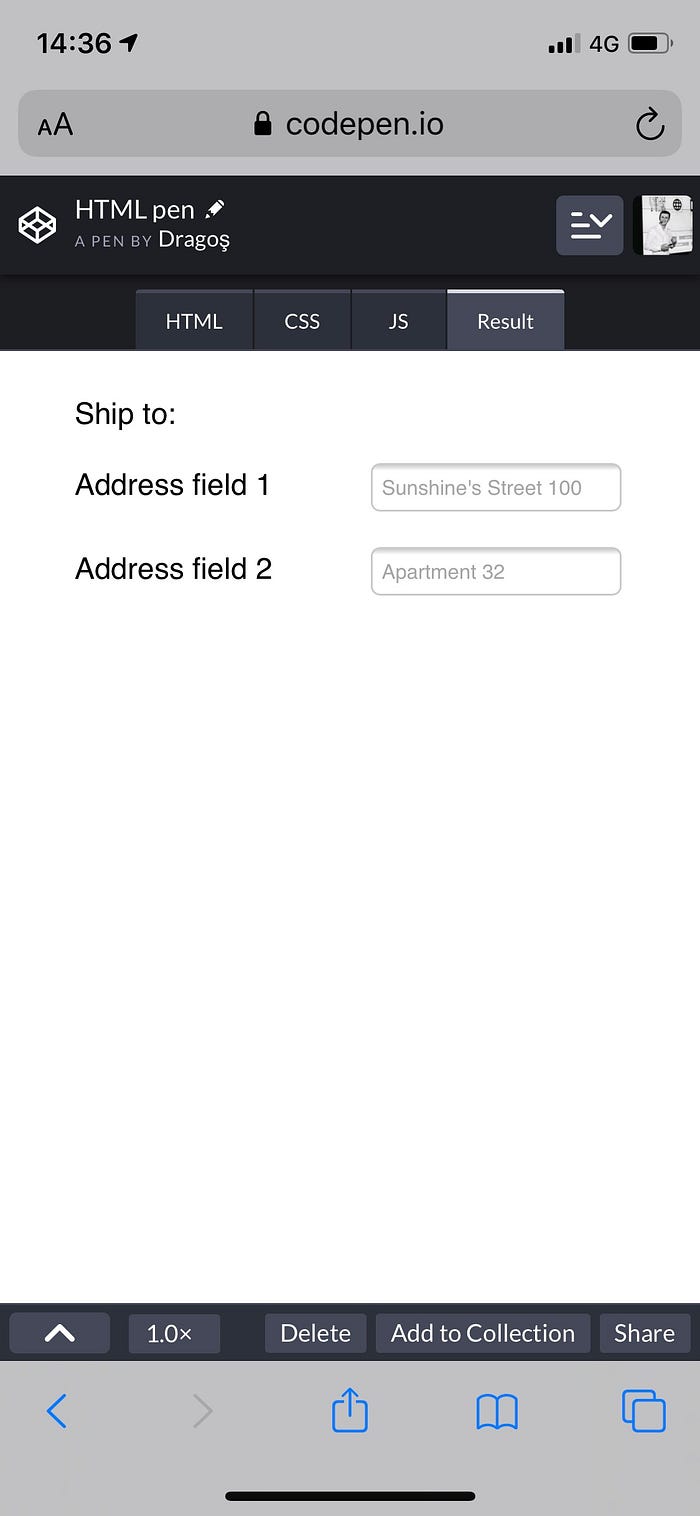This screenshot has width=700, height=1516.
Task: Open the CodePen logo home
Action: pyautogui.click(x=38, y=224)
